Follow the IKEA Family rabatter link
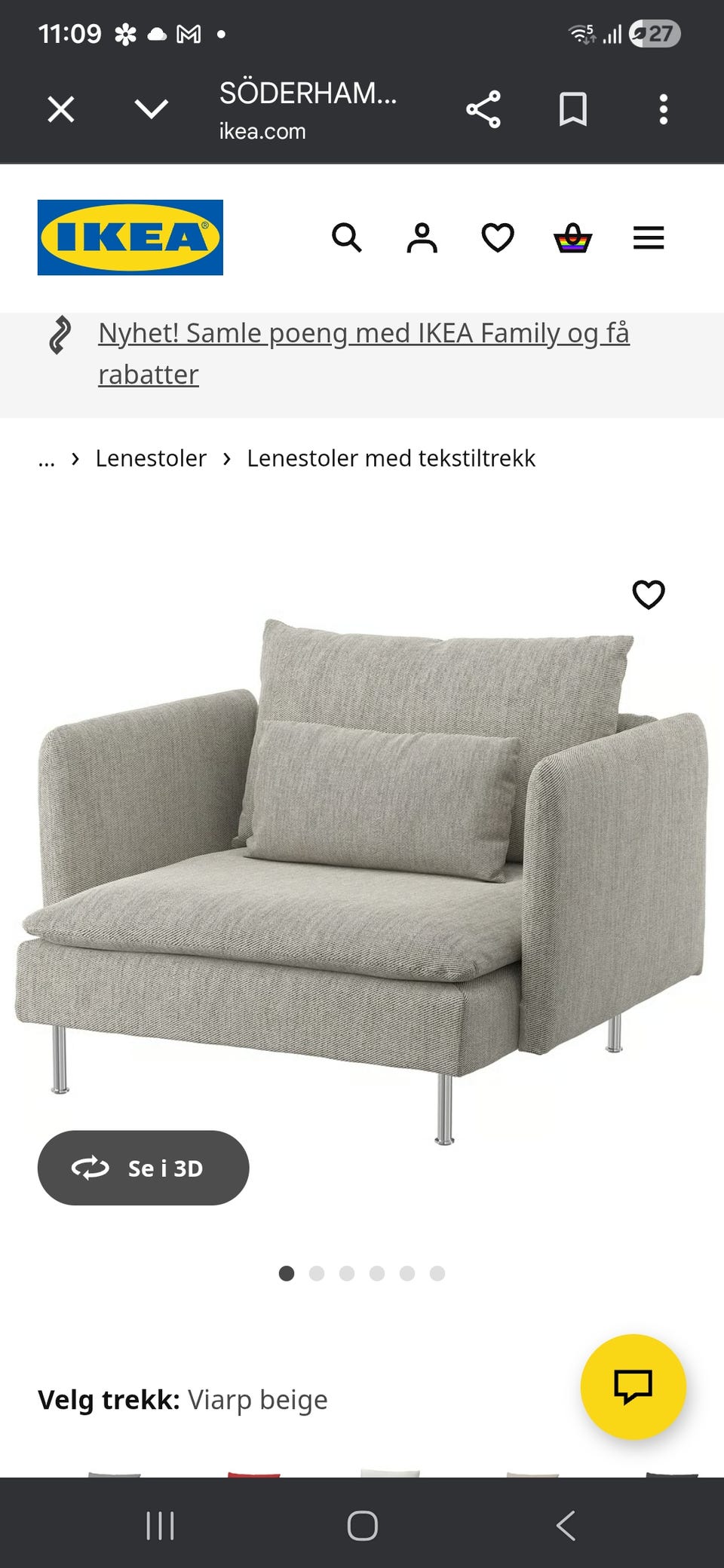This screenshot has width=724, height=1568. [x=364, y=353]
